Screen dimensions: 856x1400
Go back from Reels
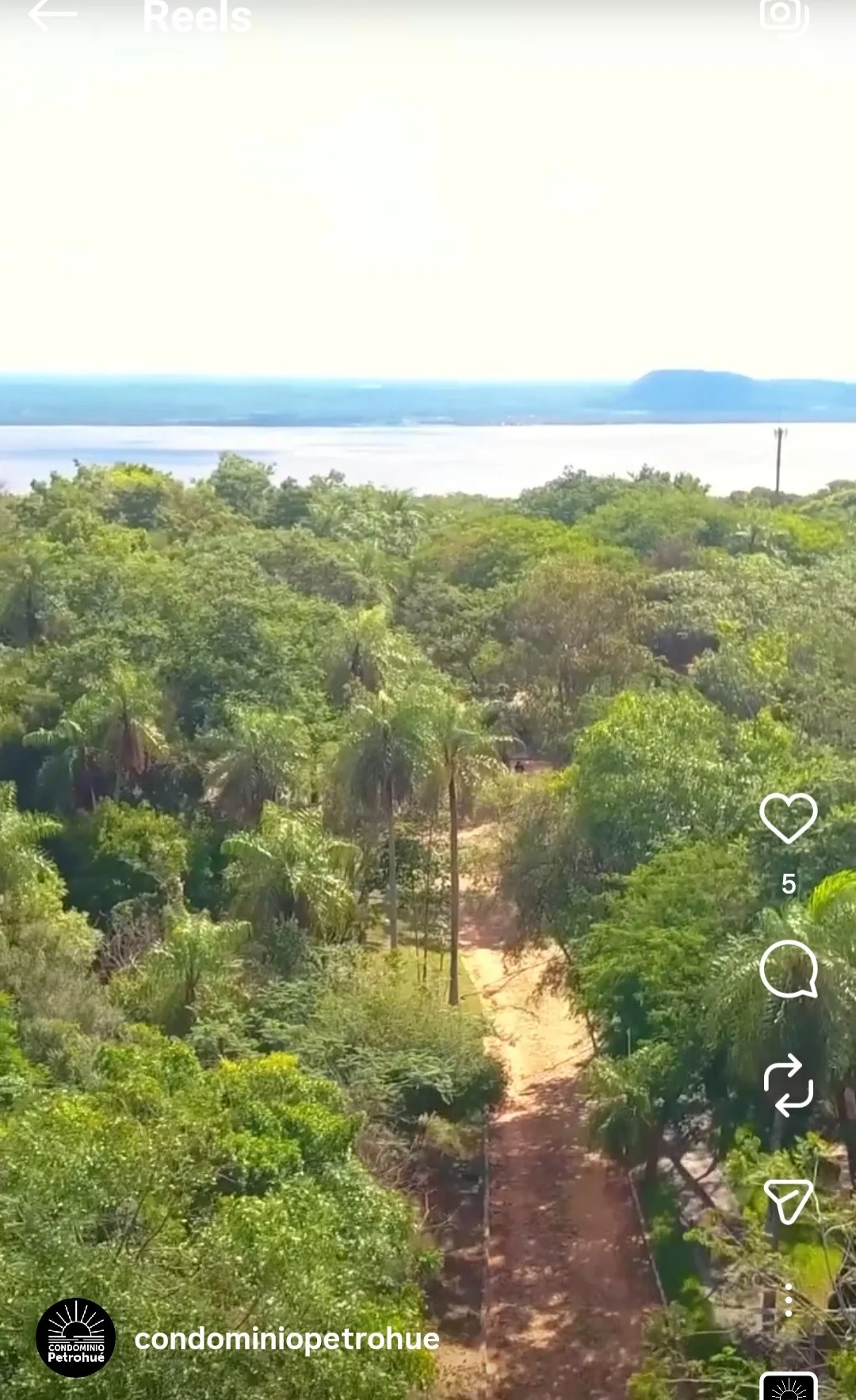point(52,14)
